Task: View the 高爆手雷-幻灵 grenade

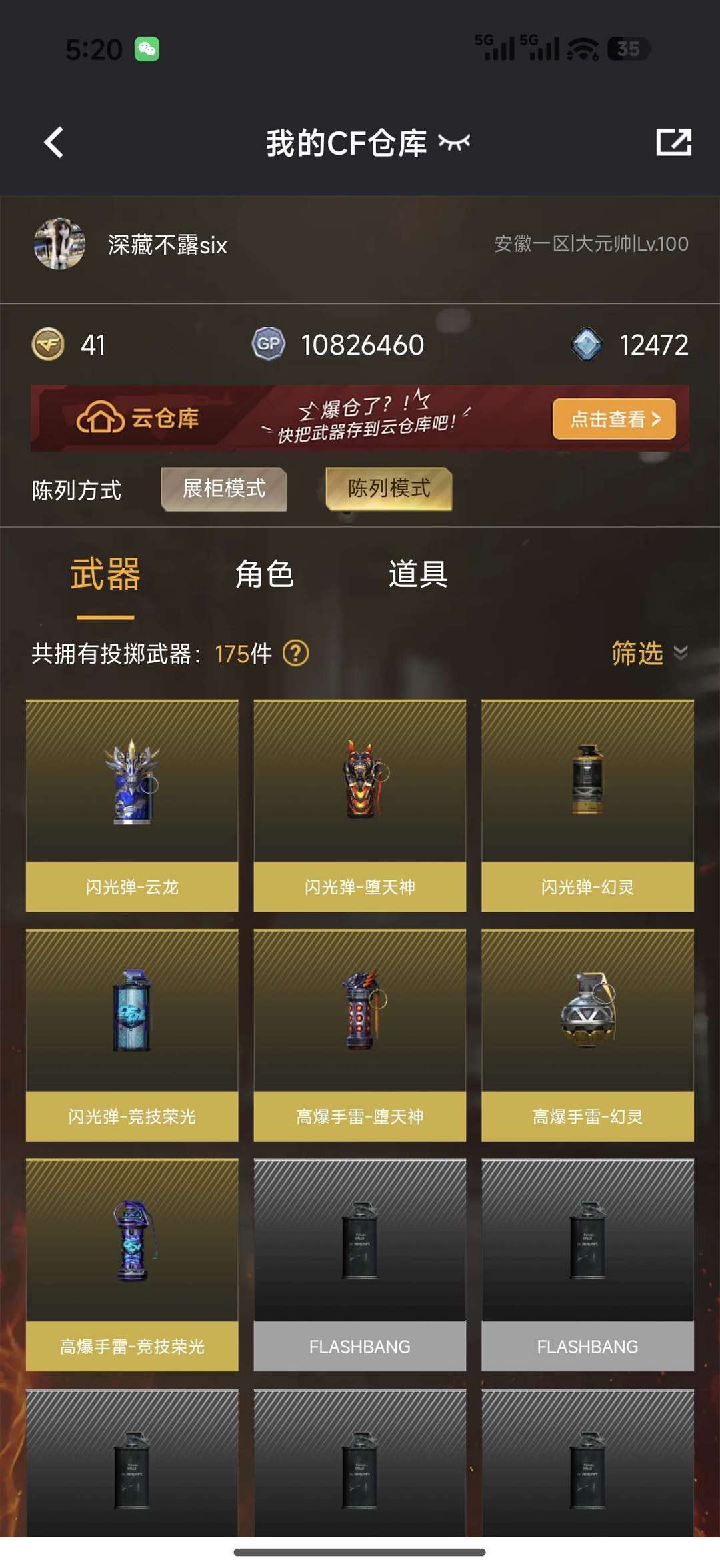Action: tap(587, 1034)
